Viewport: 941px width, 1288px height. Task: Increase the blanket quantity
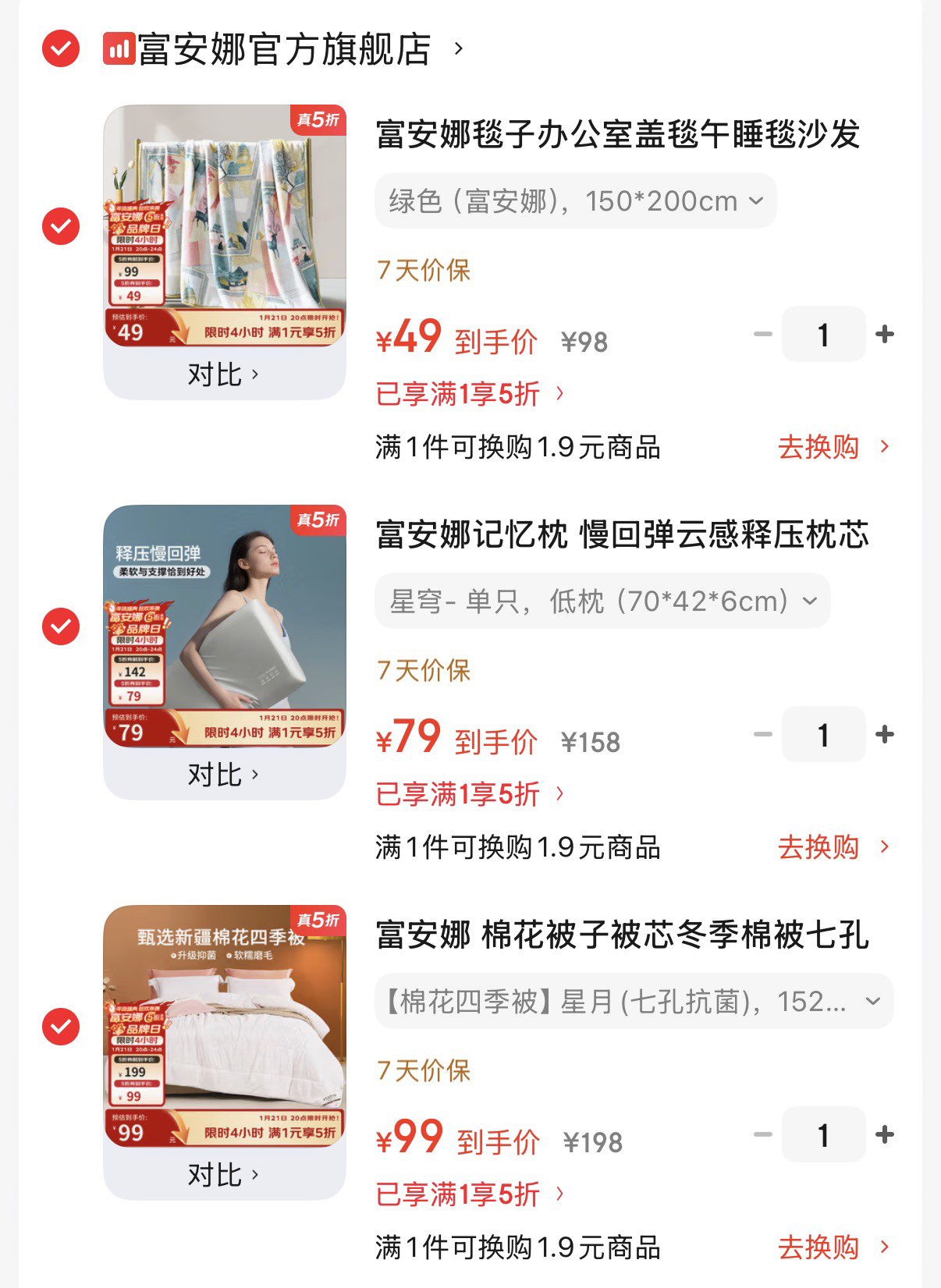pos(885,335)
